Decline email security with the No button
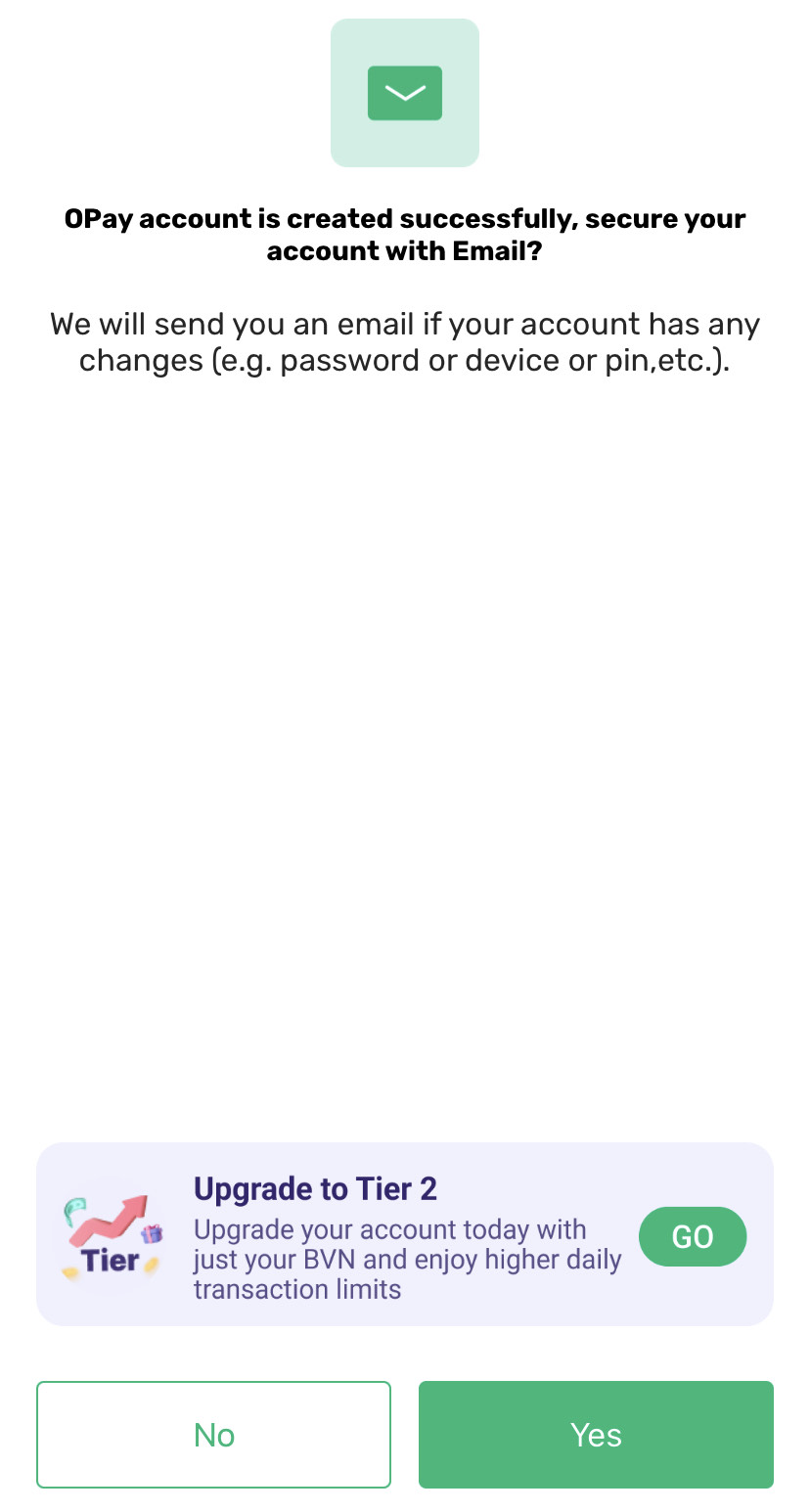Screen dimensions: 810x1512 coord(213,1434)
